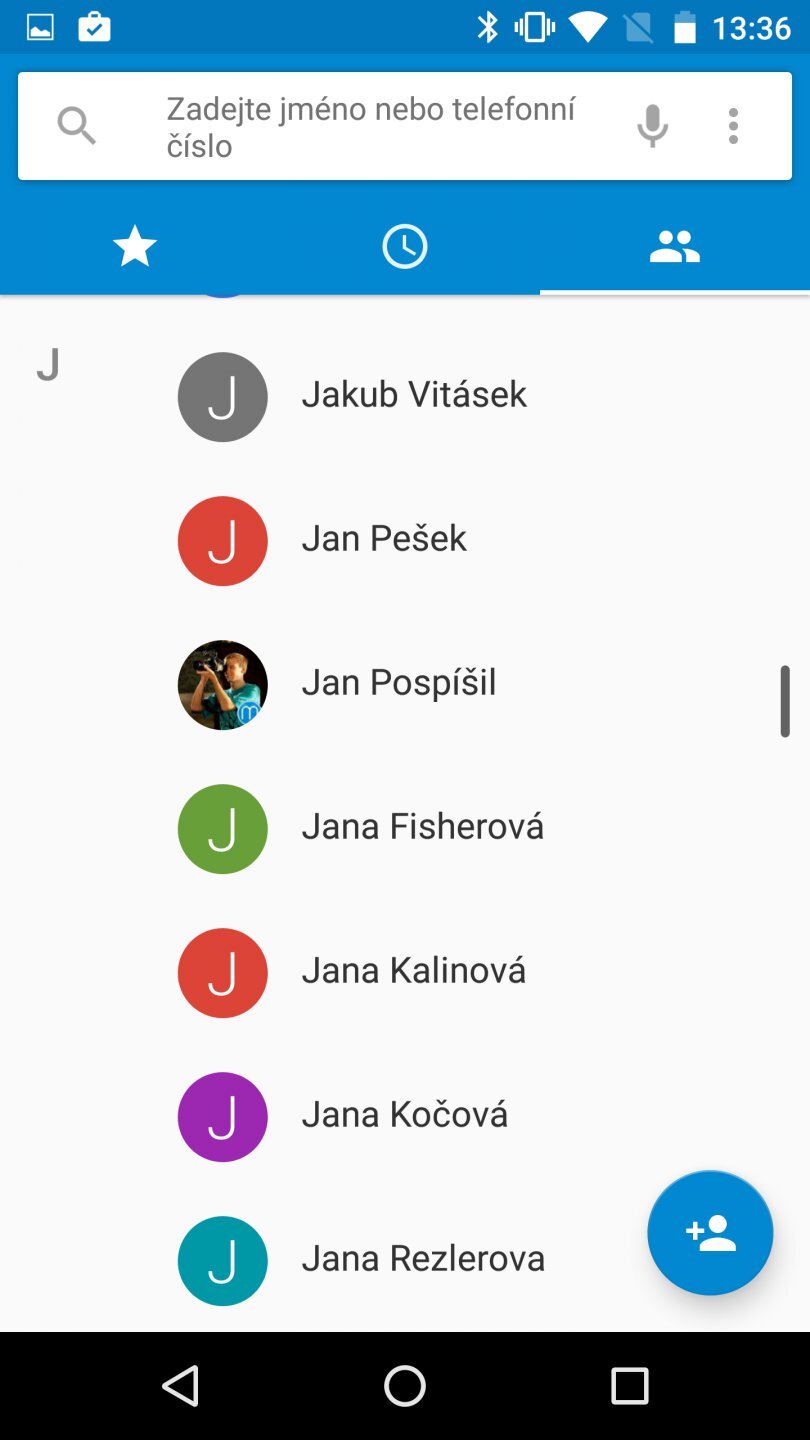This screenshot has height=1440, width=810.
Task: Go back with the system back button
Action: pyautogui.click(x=181, y=1387)
